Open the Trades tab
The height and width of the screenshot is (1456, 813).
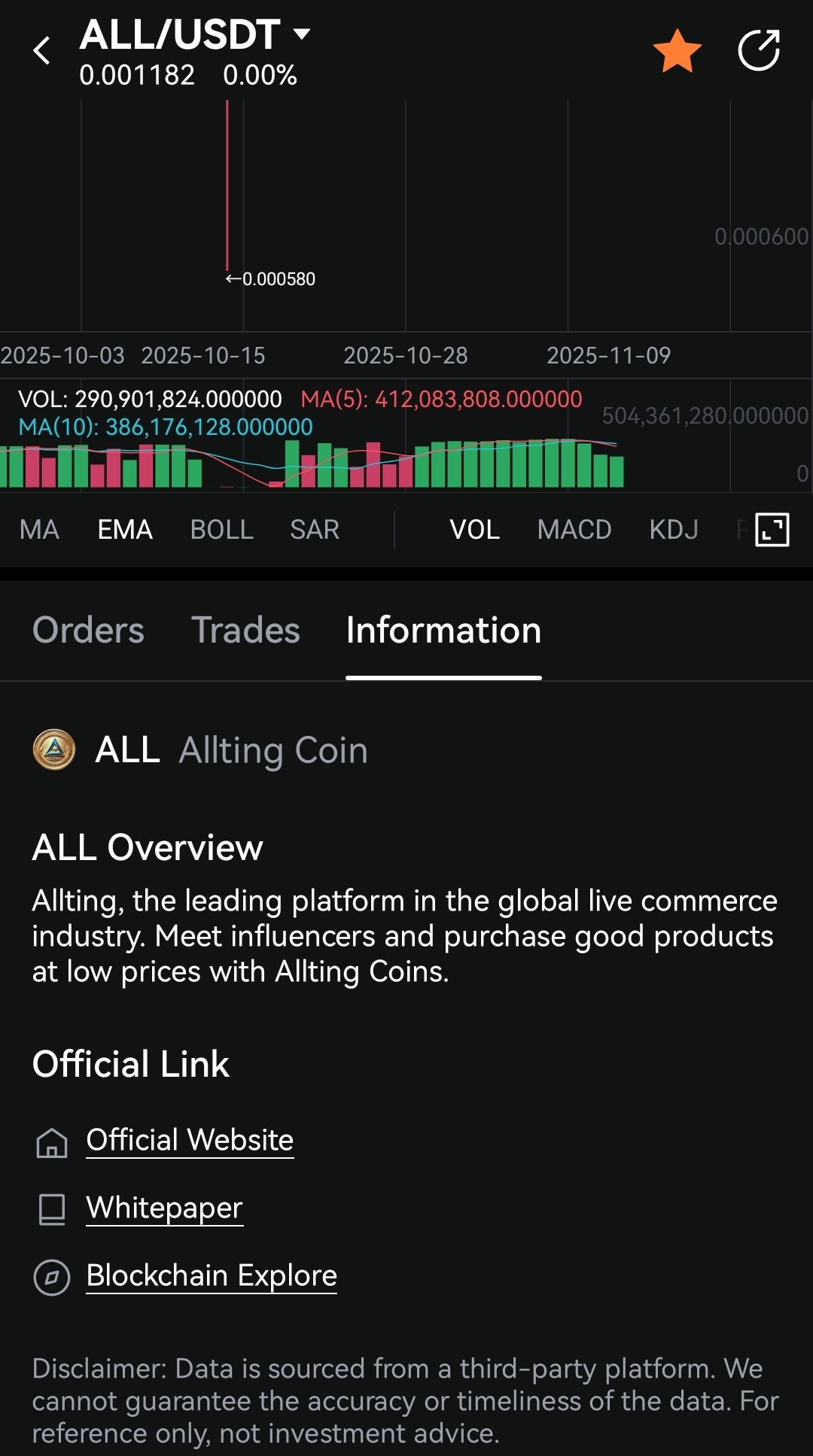coord(246,630)
